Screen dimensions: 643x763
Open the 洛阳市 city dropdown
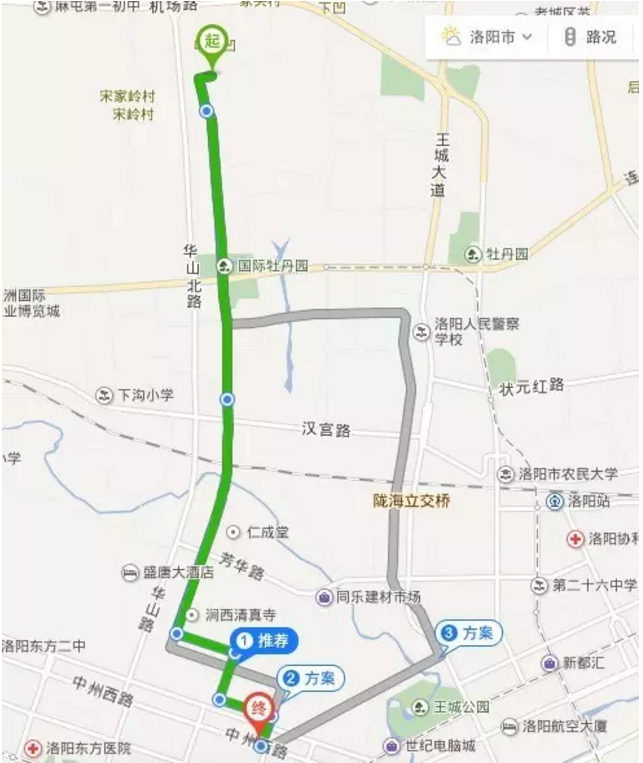tap(490, 37)
